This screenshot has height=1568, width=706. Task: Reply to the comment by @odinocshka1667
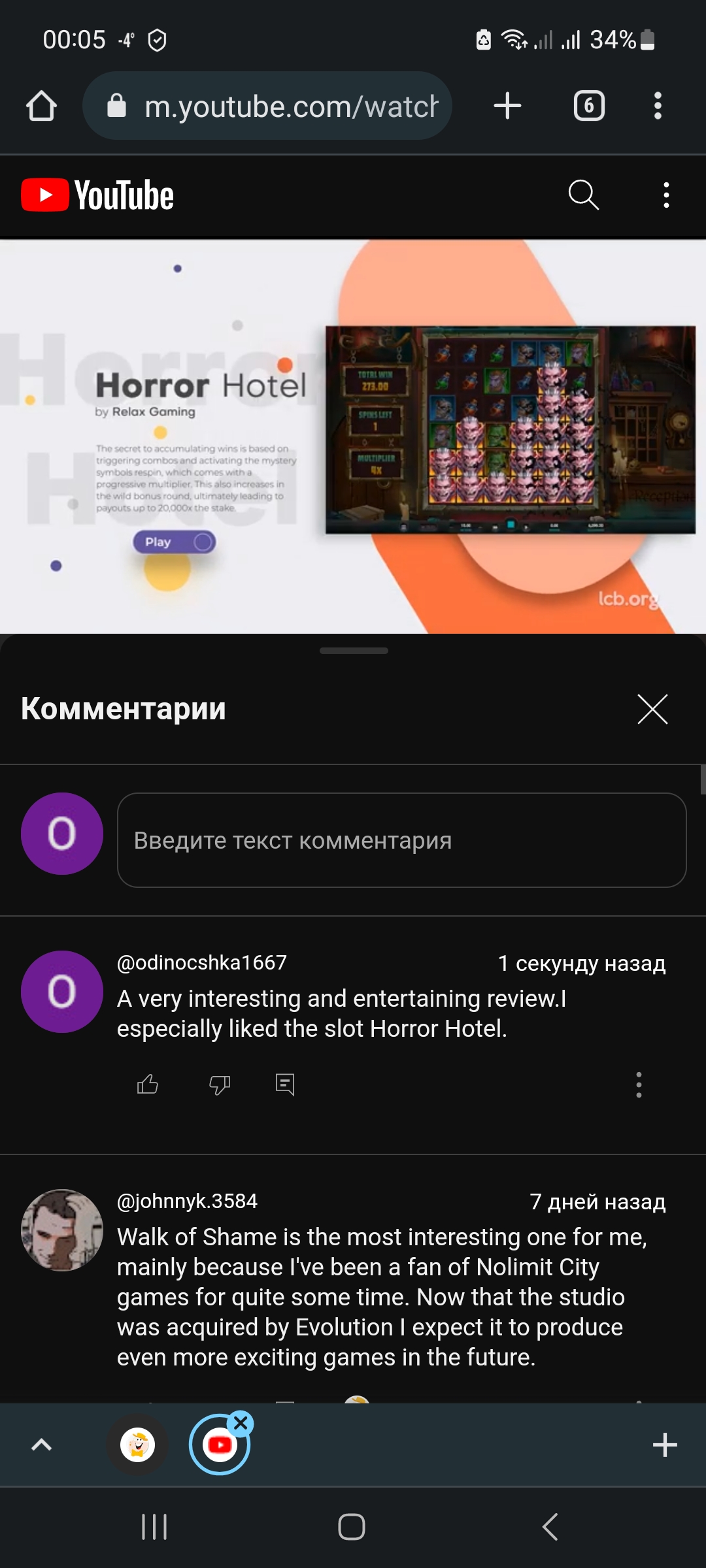(285, 1085)
